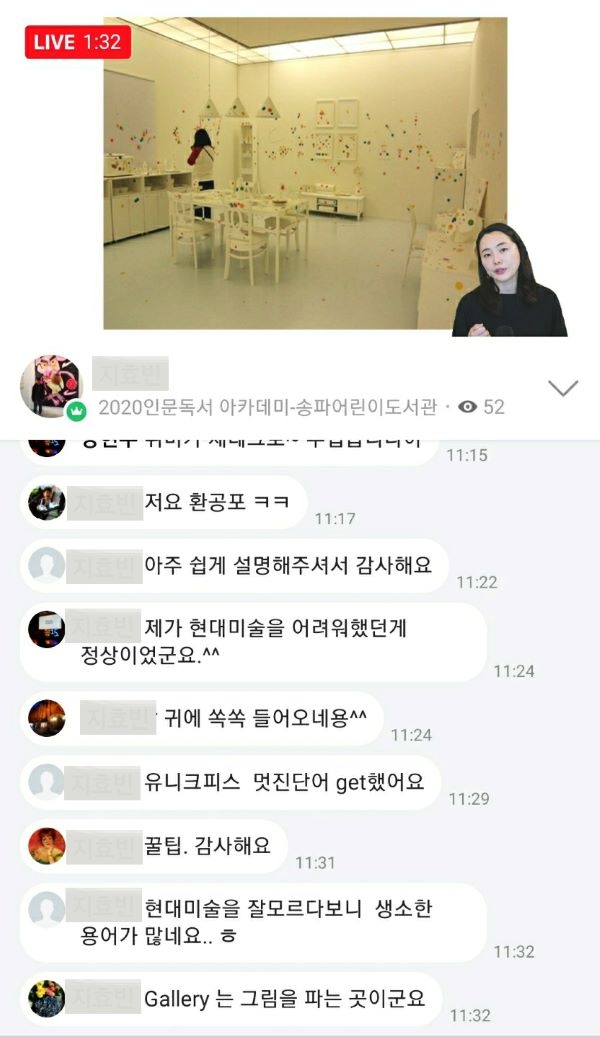This screenshot has width=600, height=1037.
Task: Open avatar of the '귀에 쏙쏙' commenter
Action: pyautogui.click(x=46, y=718)
